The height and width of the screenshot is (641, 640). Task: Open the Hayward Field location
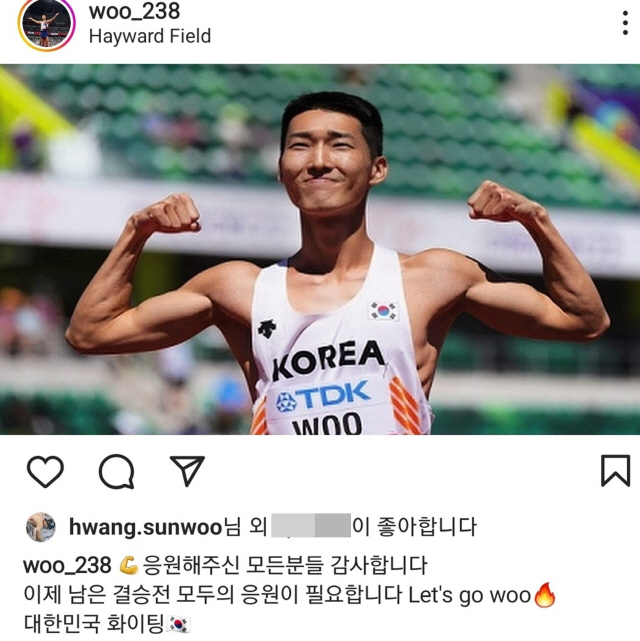tap(149, 37)
